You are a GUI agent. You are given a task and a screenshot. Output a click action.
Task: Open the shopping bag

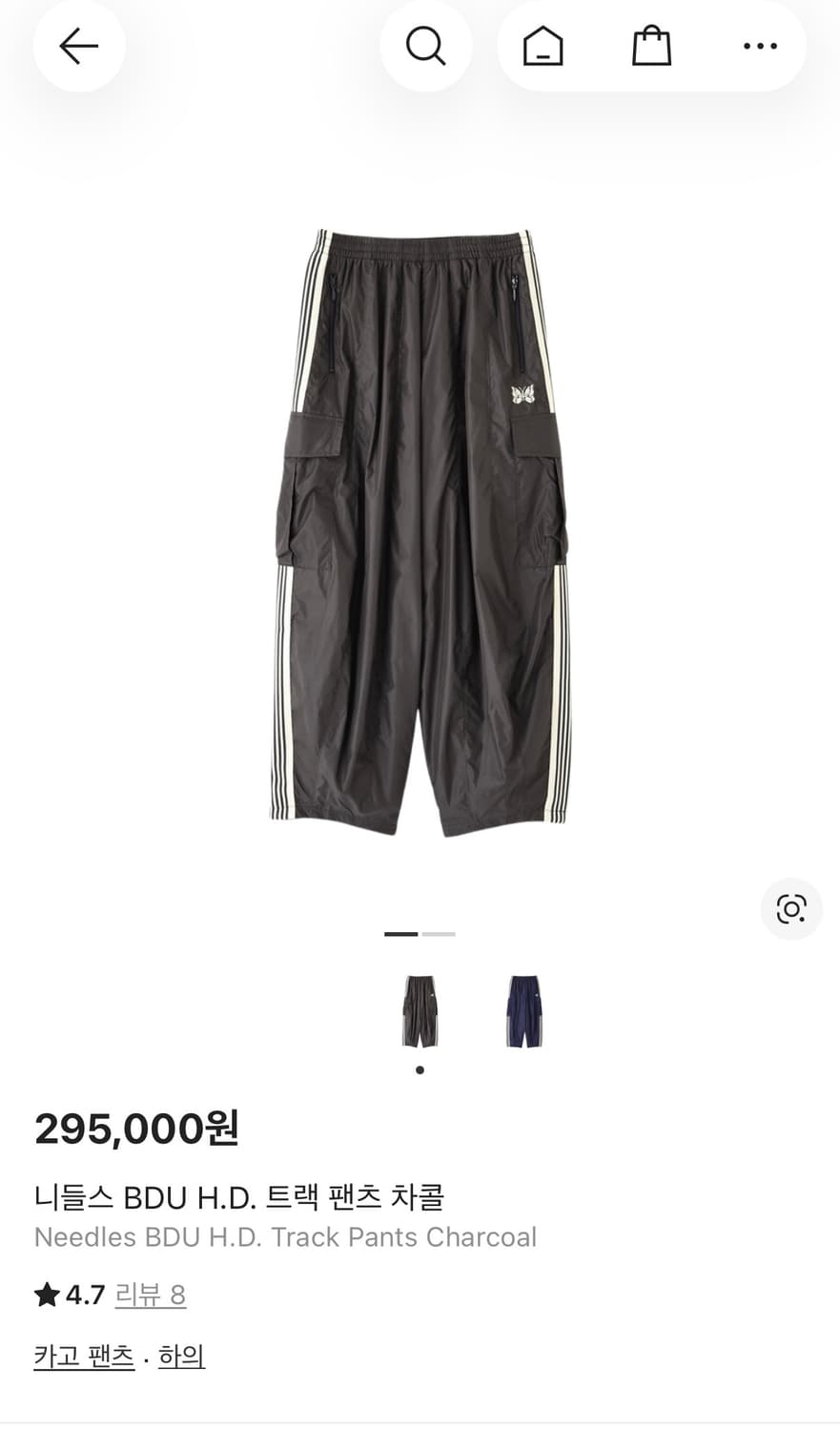click(651, 46)
